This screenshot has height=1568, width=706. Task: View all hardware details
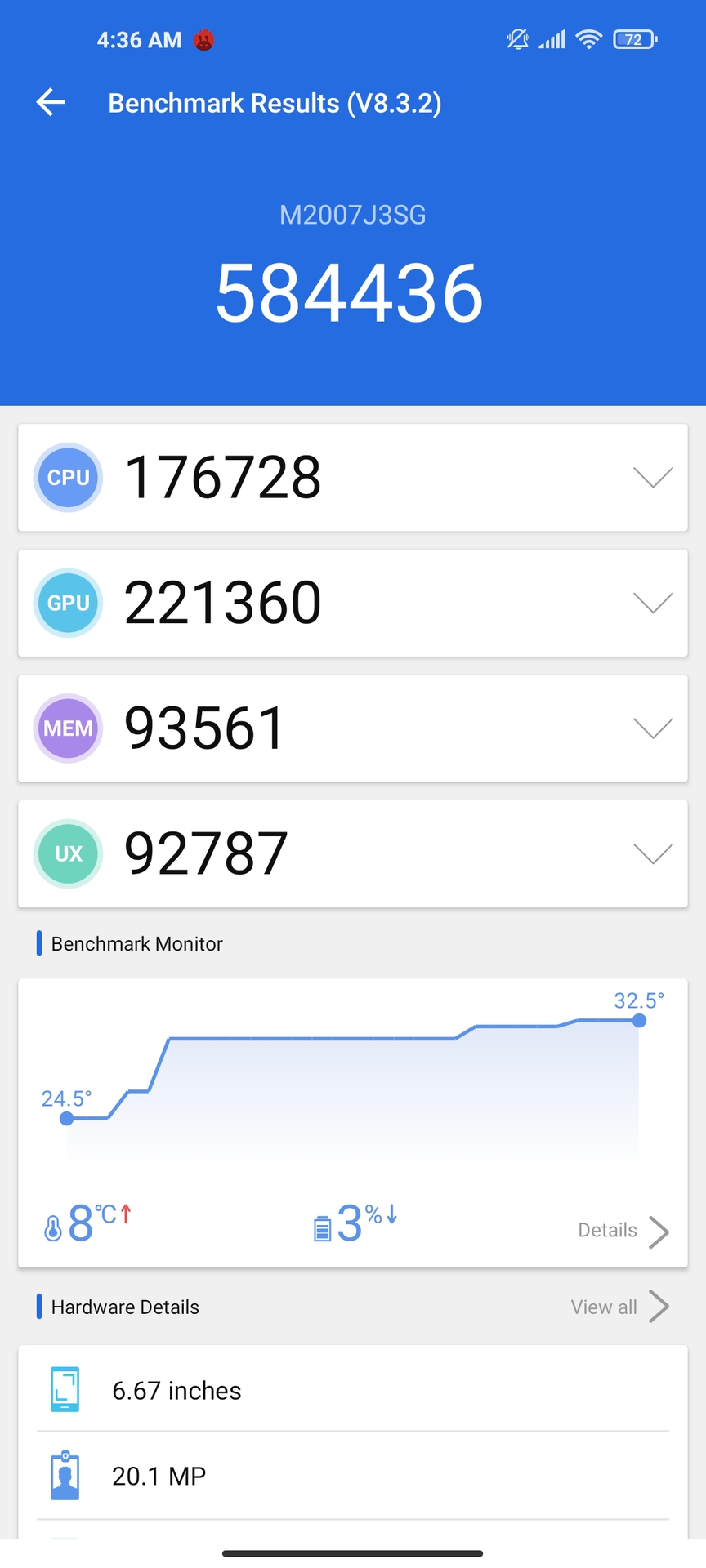coord(619,1307)
